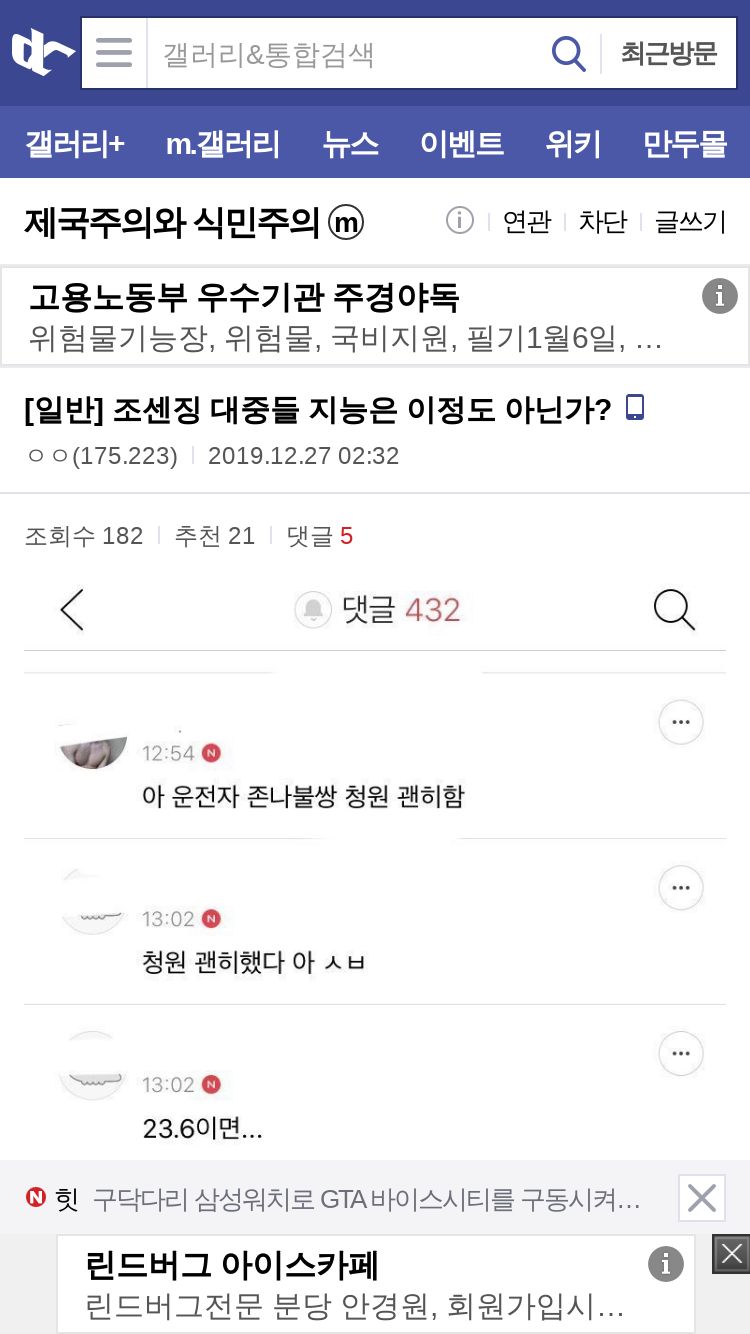Go to DCInside home via logo
The width and height of the screenshot is (750, 1334).
41,53
